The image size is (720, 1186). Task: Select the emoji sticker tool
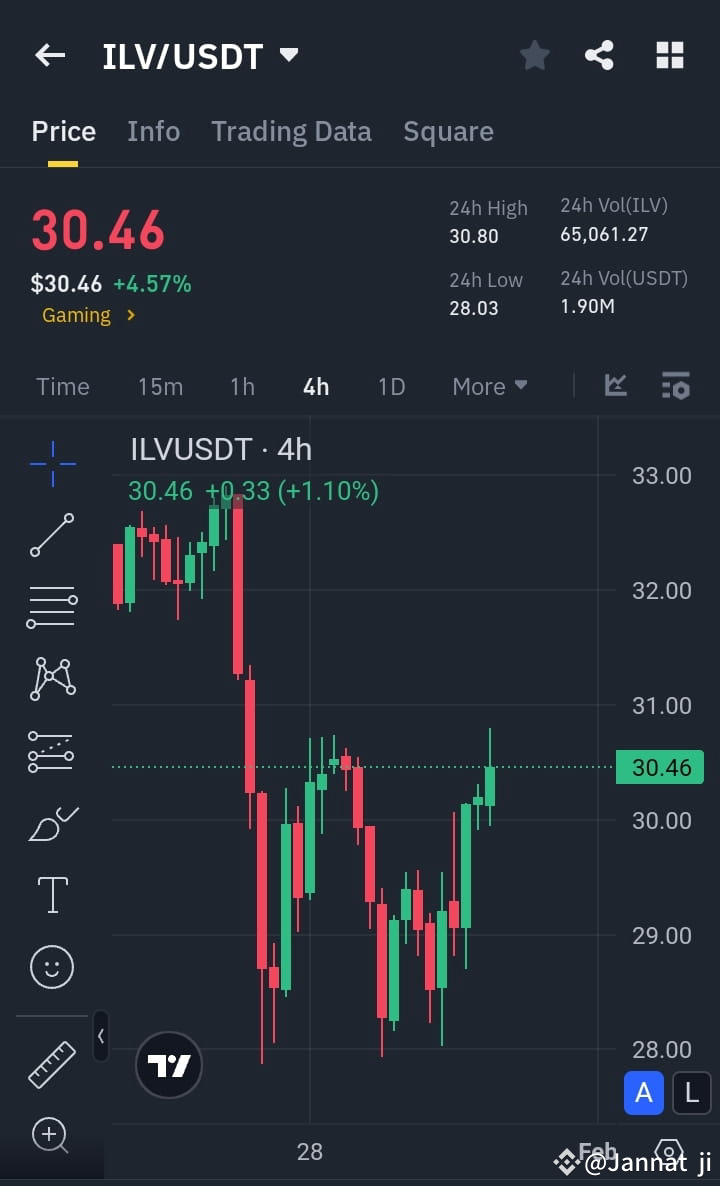52,967
